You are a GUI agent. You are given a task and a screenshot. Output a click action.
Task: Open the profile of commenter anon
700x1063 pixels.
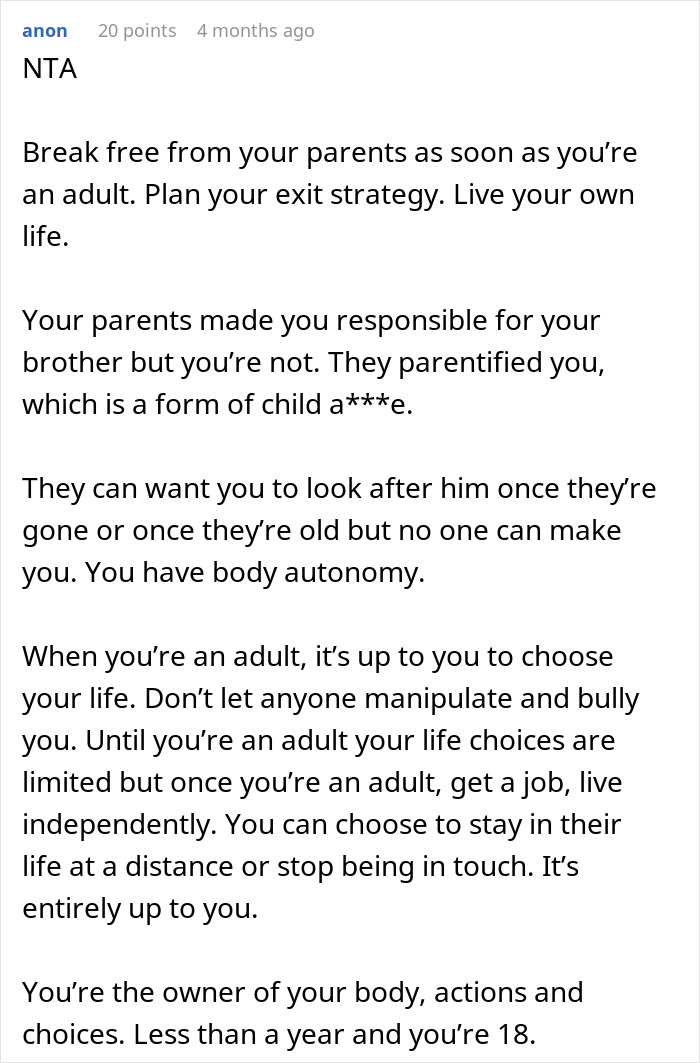pyautogui.click(x=45, y=31)
